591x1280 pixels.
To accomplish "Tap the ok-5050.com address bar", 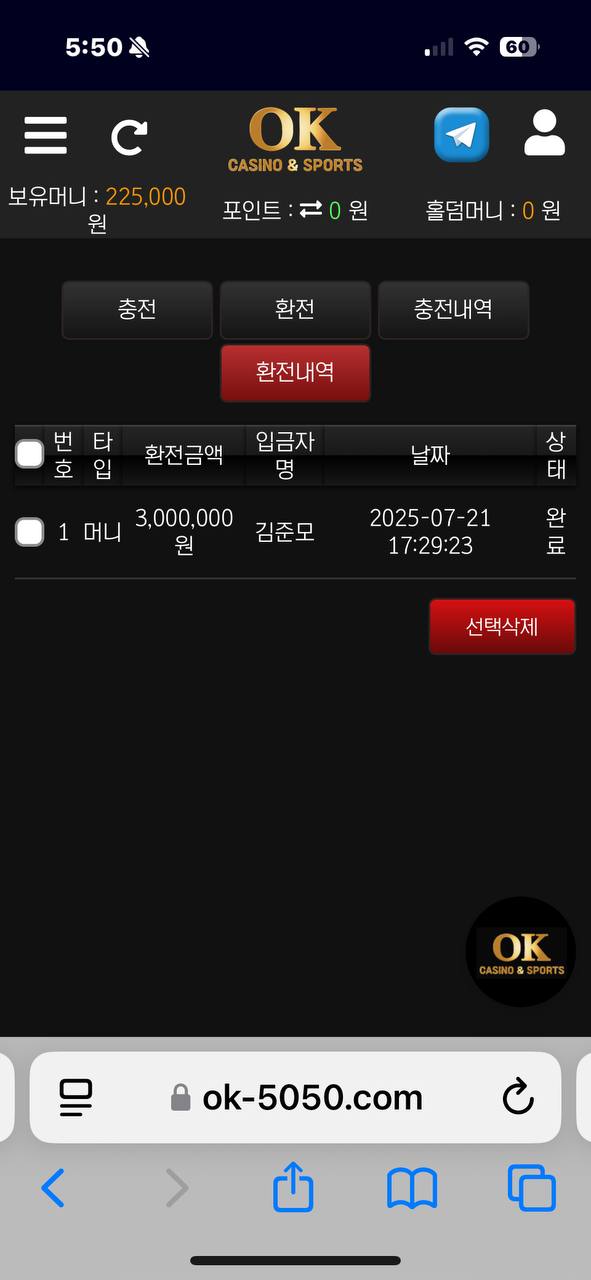I will 297,1098.
